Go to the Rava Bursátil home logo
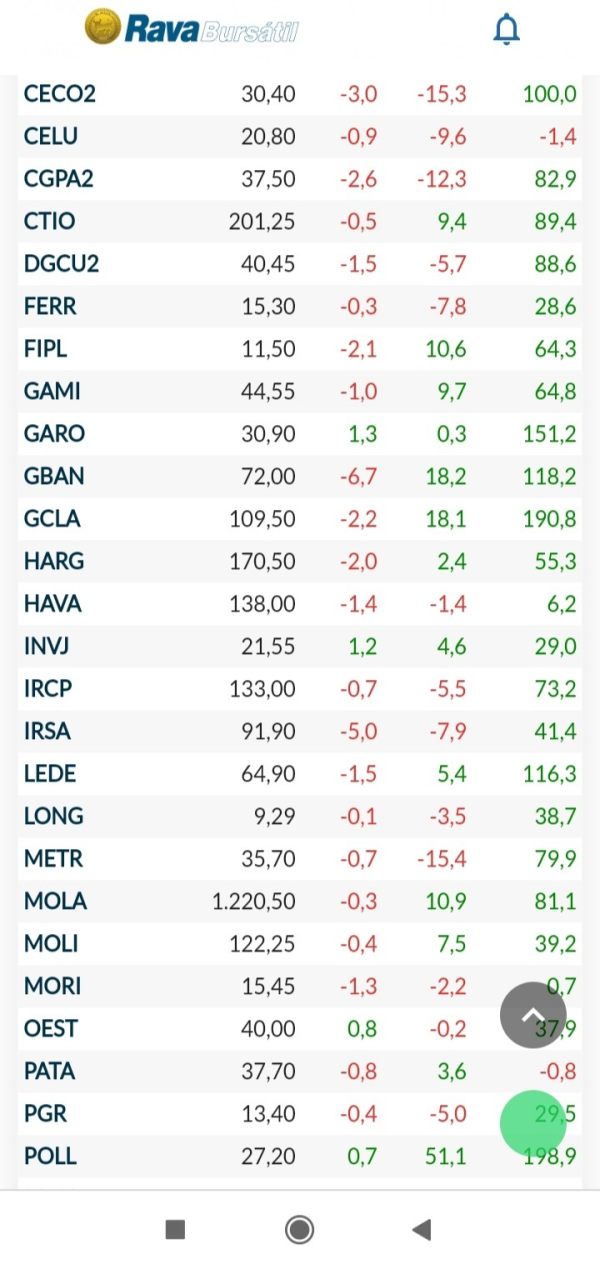600x1269 pixels. pos(192,28)
